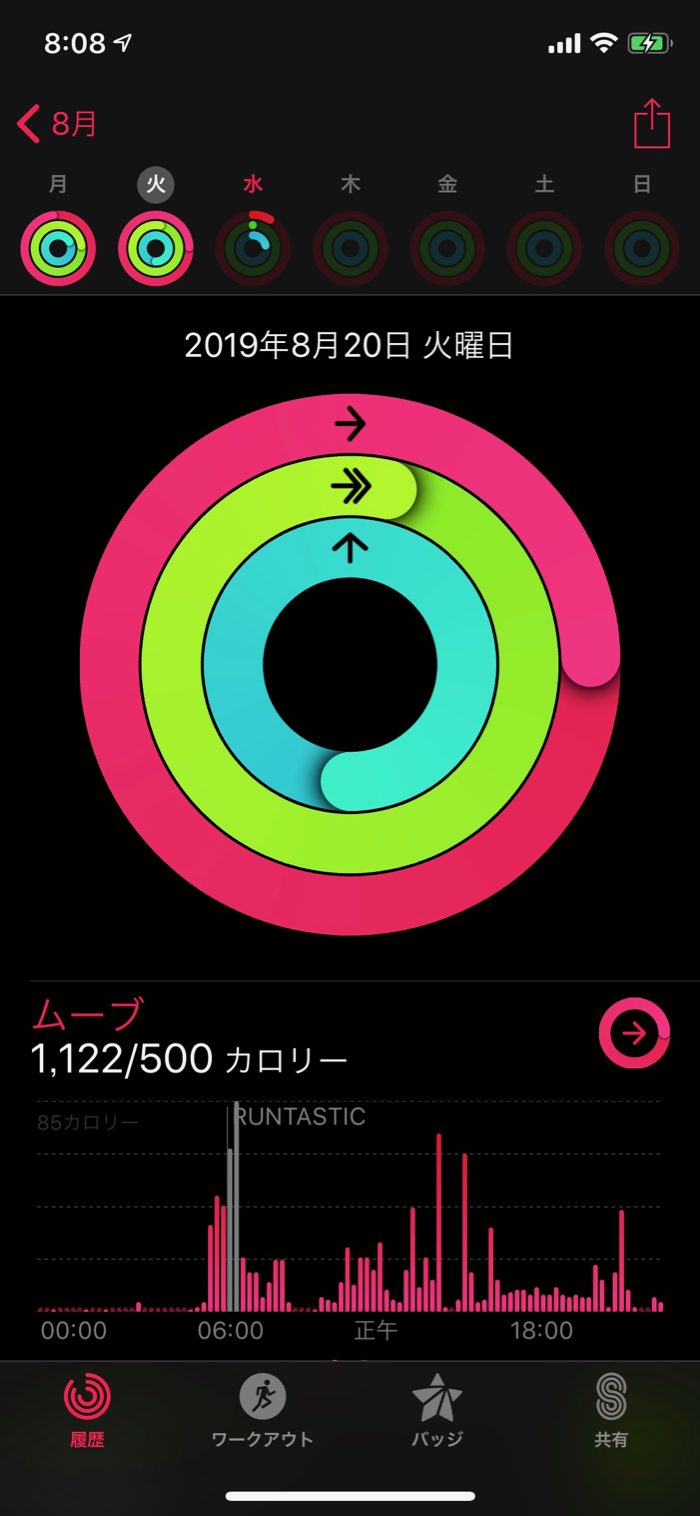The image size is (700, 1516).
Task: Select Sunday (日) activity ring
Action: click(642, 248)
